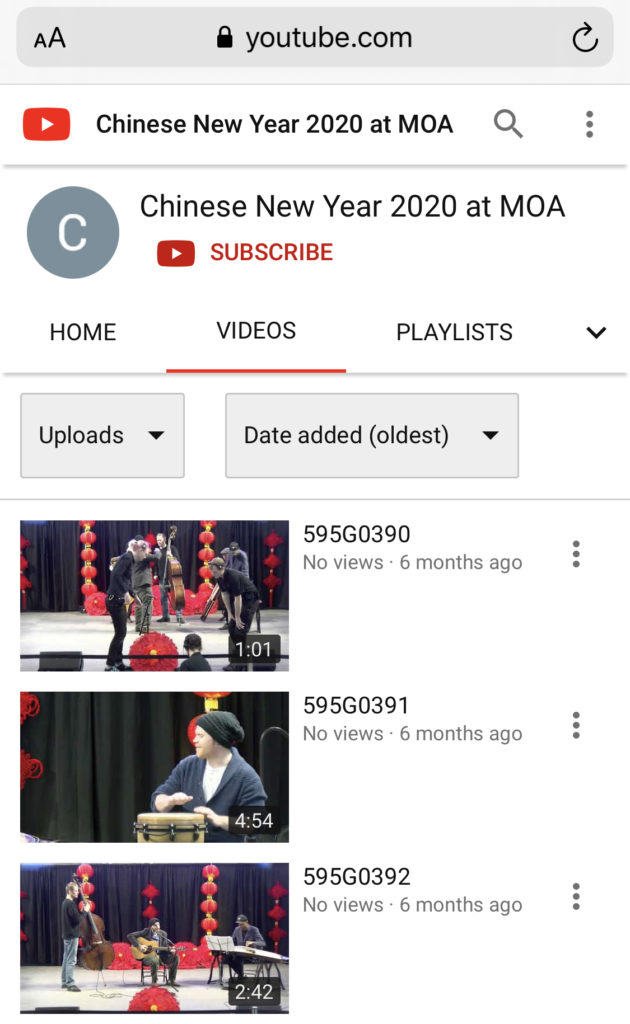Expand more channel tabs chevron

(x=596, y=333)
